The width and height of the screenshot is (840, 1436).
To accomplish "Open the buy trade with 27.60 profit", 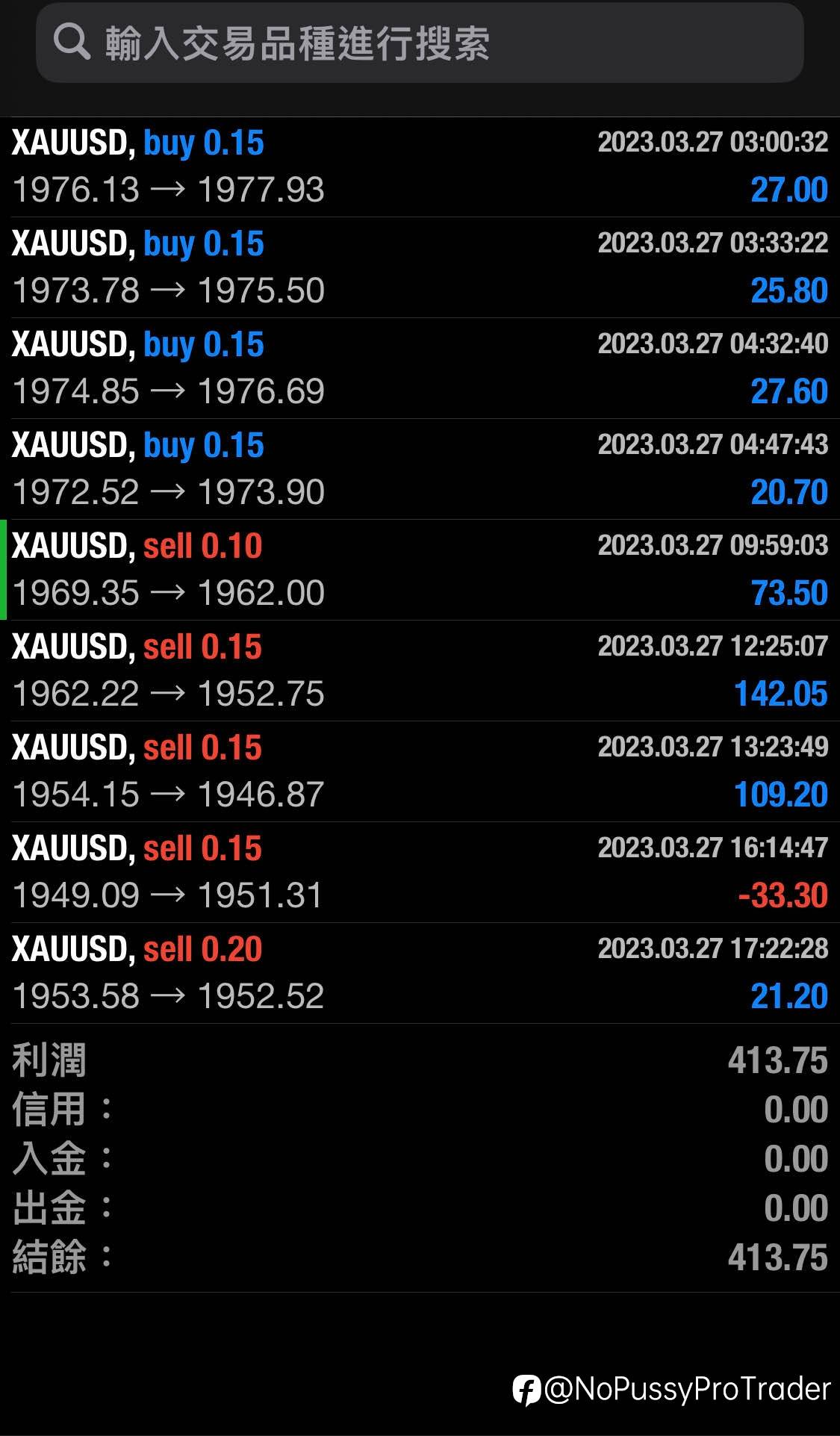I will [x=420, y=368].
